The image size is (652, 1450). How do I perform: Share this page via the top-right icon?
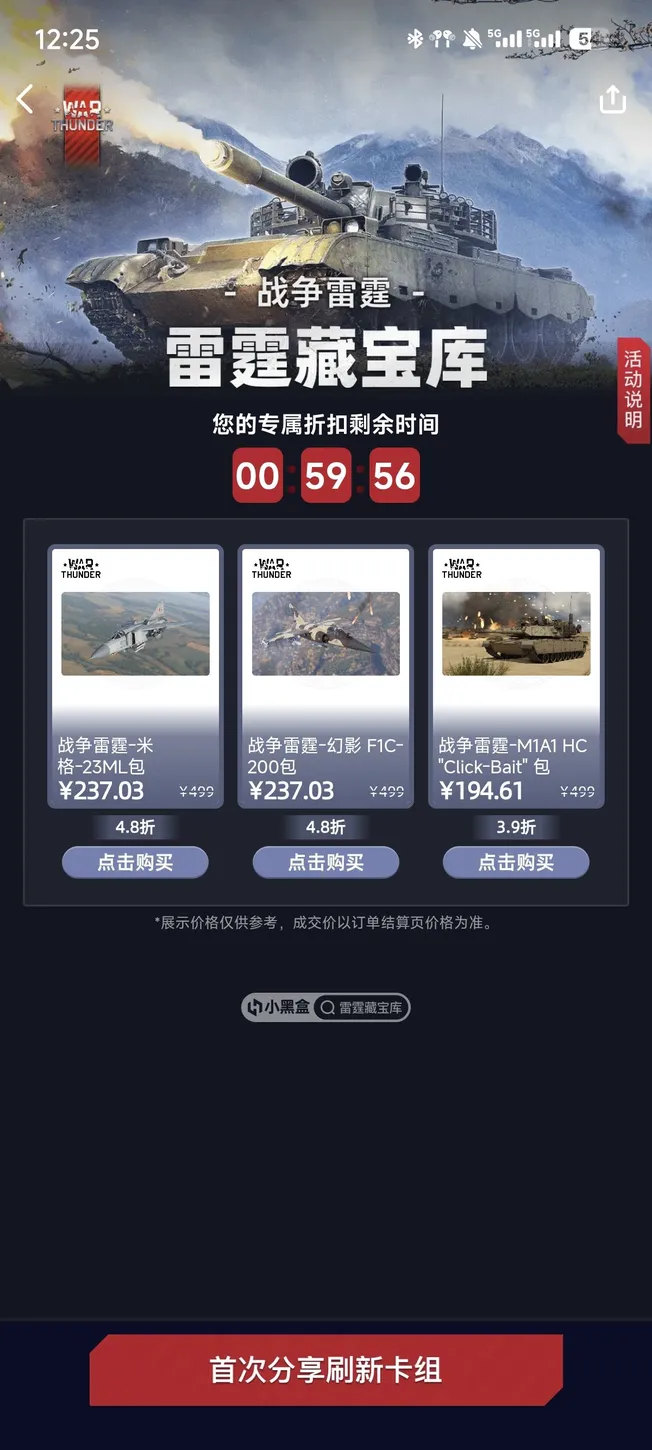point(612,99)
